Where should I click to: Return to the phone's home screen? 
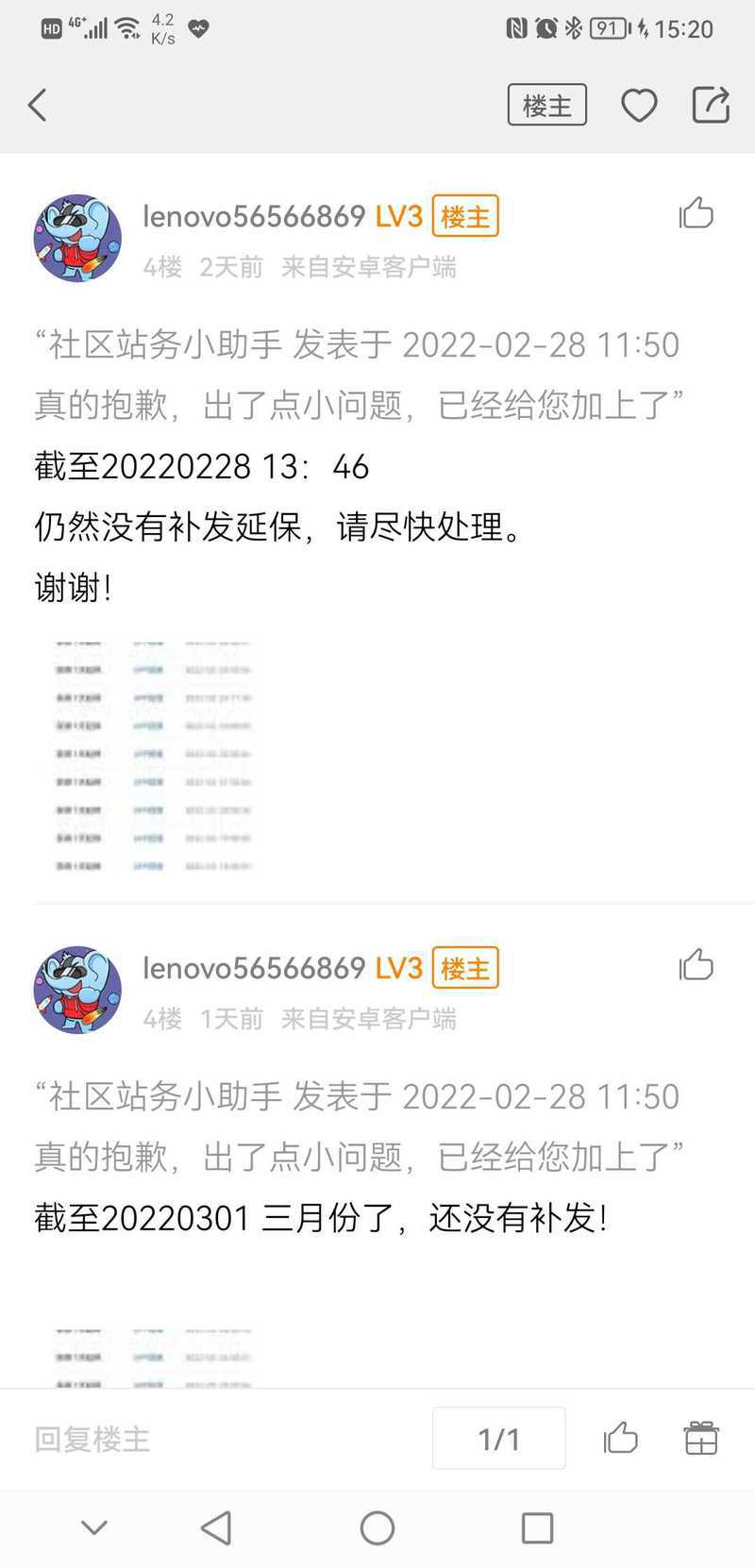(x=377, y=1527)
